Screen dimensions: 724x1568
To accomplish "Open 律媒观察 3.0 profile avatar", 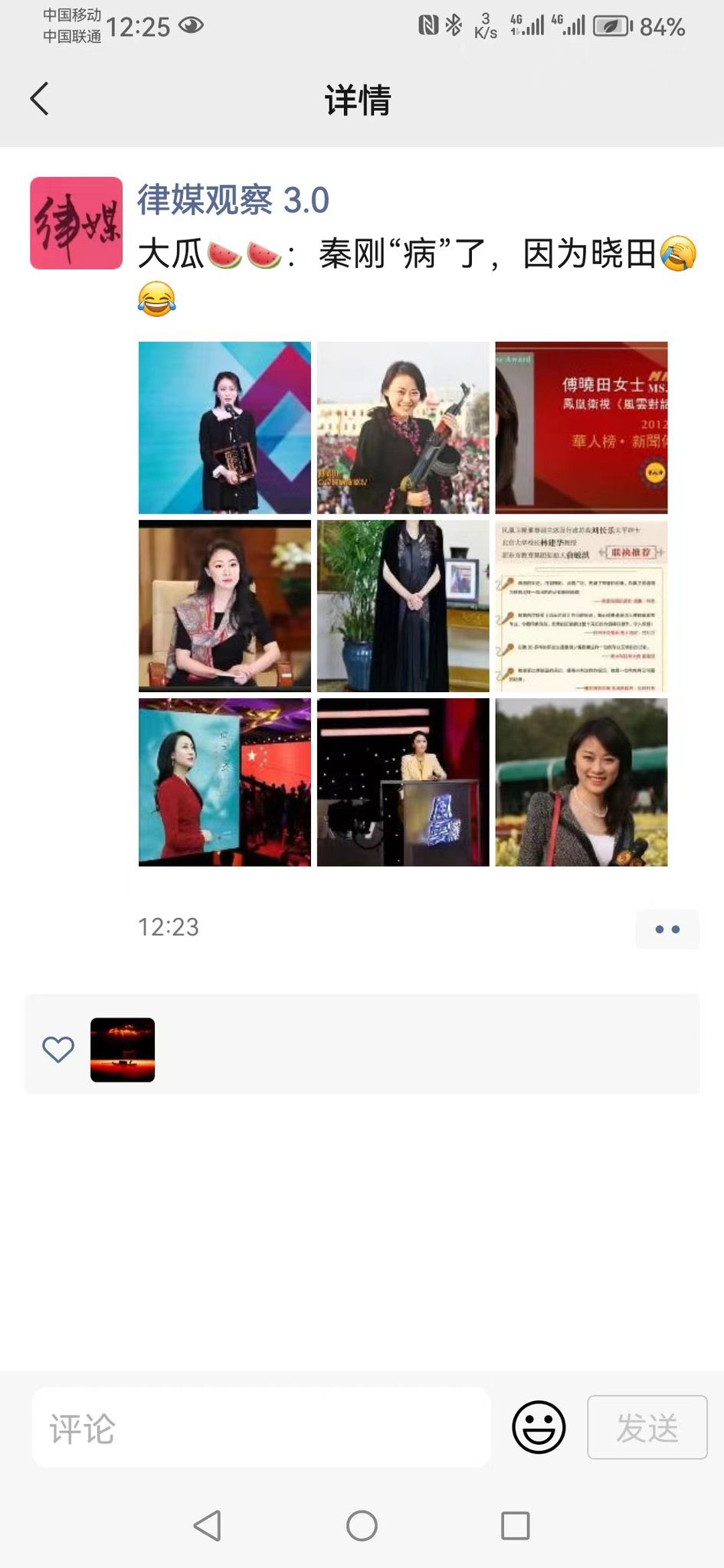I will (x=77, y=223).
